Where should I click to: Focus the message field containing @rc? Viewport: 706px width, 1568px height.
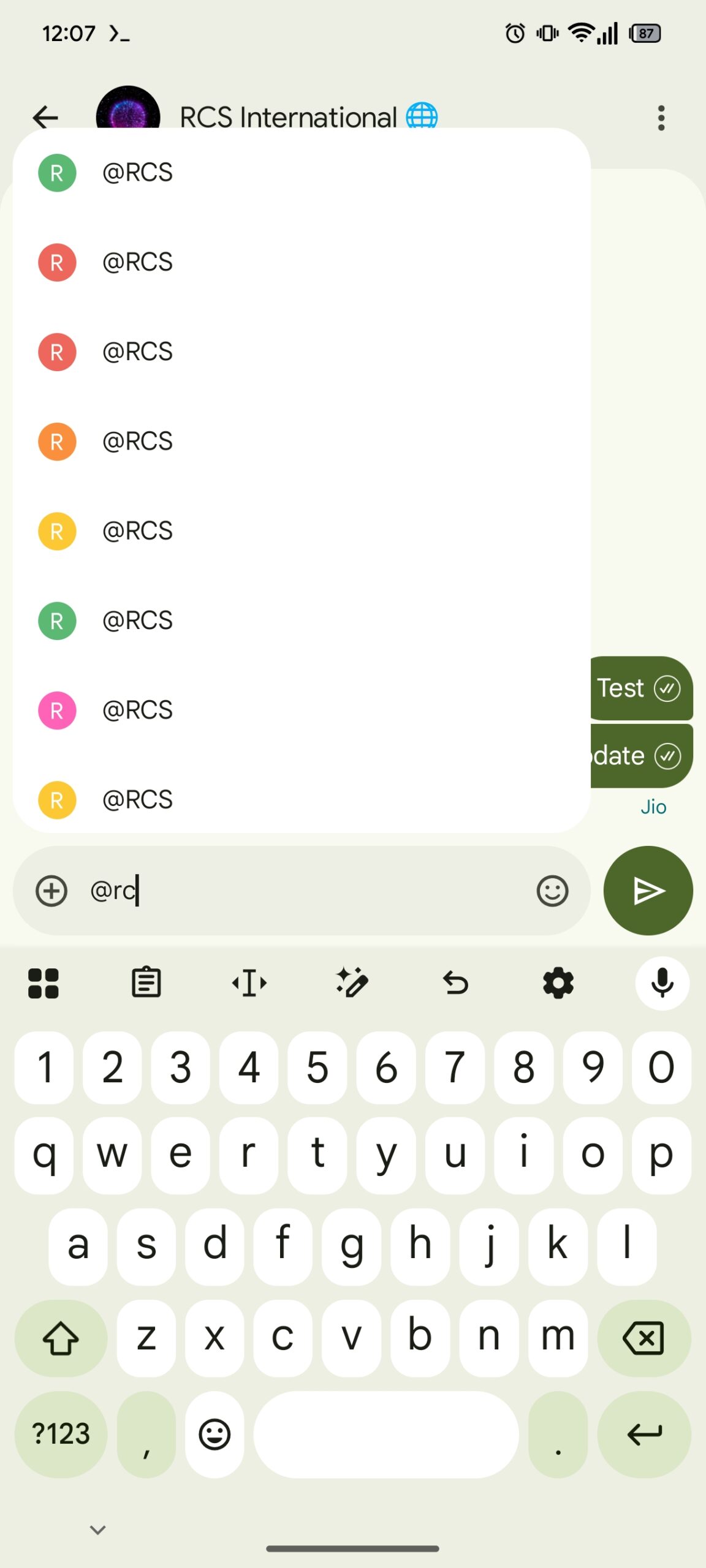coord(306,891)
